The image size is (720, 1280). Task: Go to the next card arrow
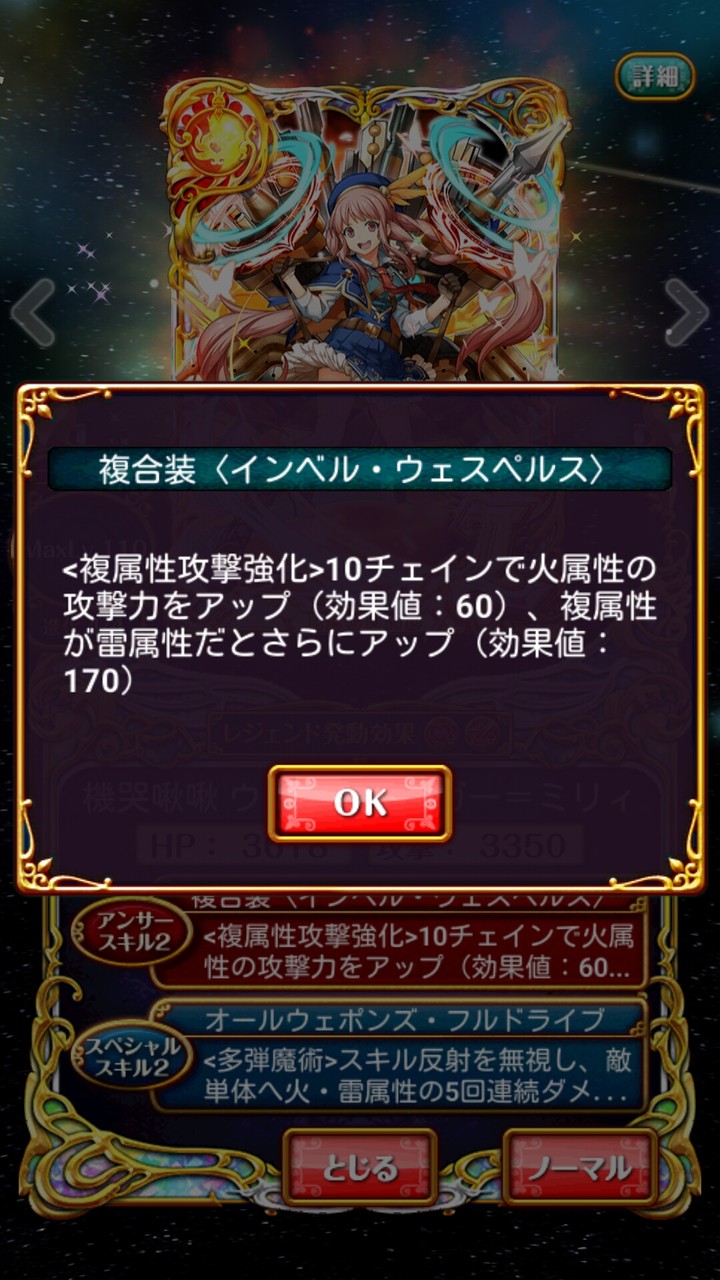[x=687, y=313]
